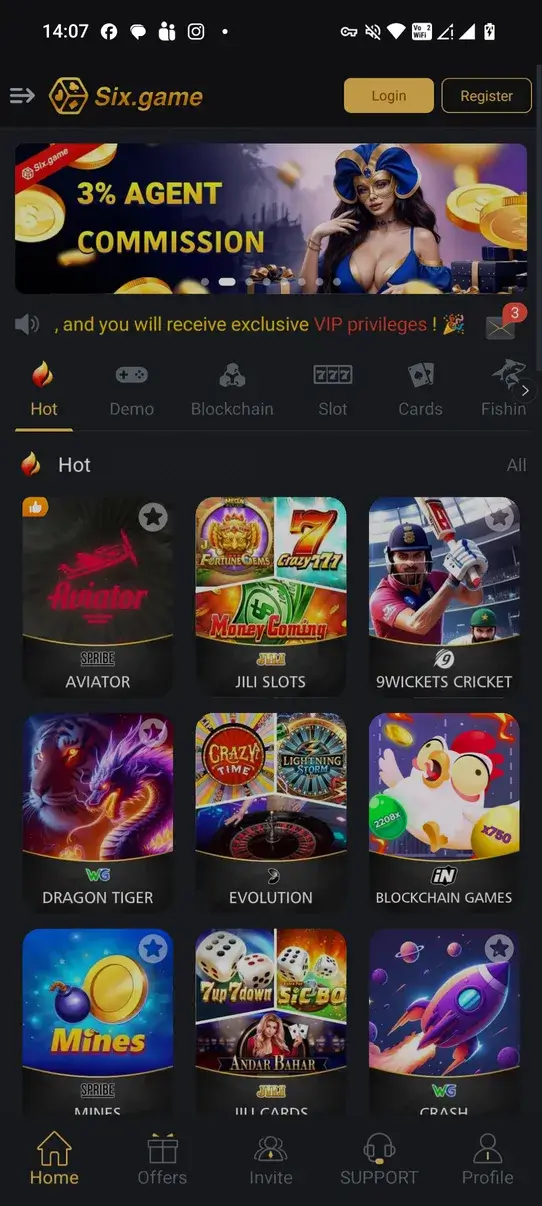Image resolution: width=542 pixels, height=1206 pixels.
Task: Select the Cards category tab
Action: [420, 390]
